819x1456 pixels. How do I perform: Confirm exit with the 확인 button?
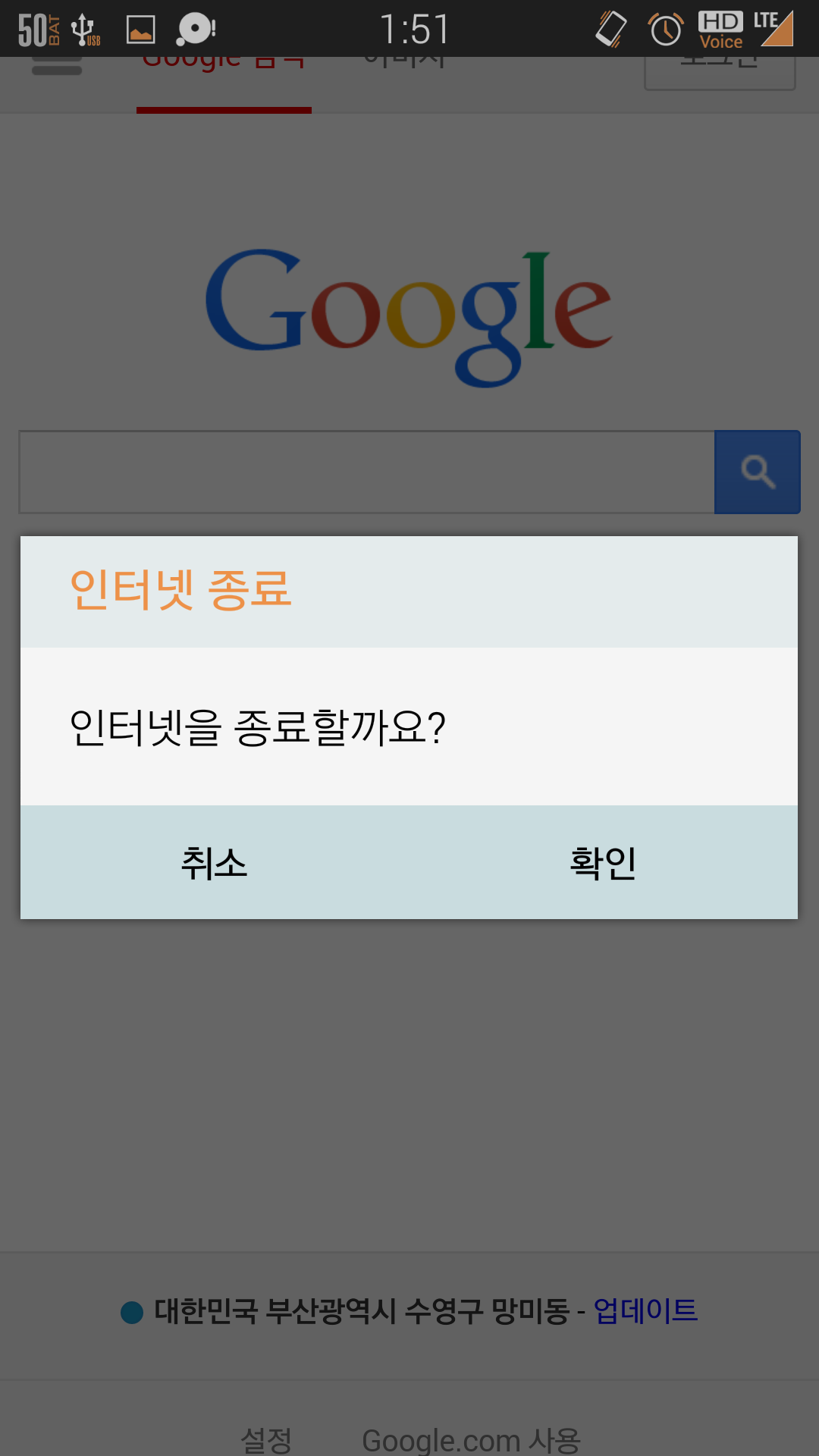603,863
